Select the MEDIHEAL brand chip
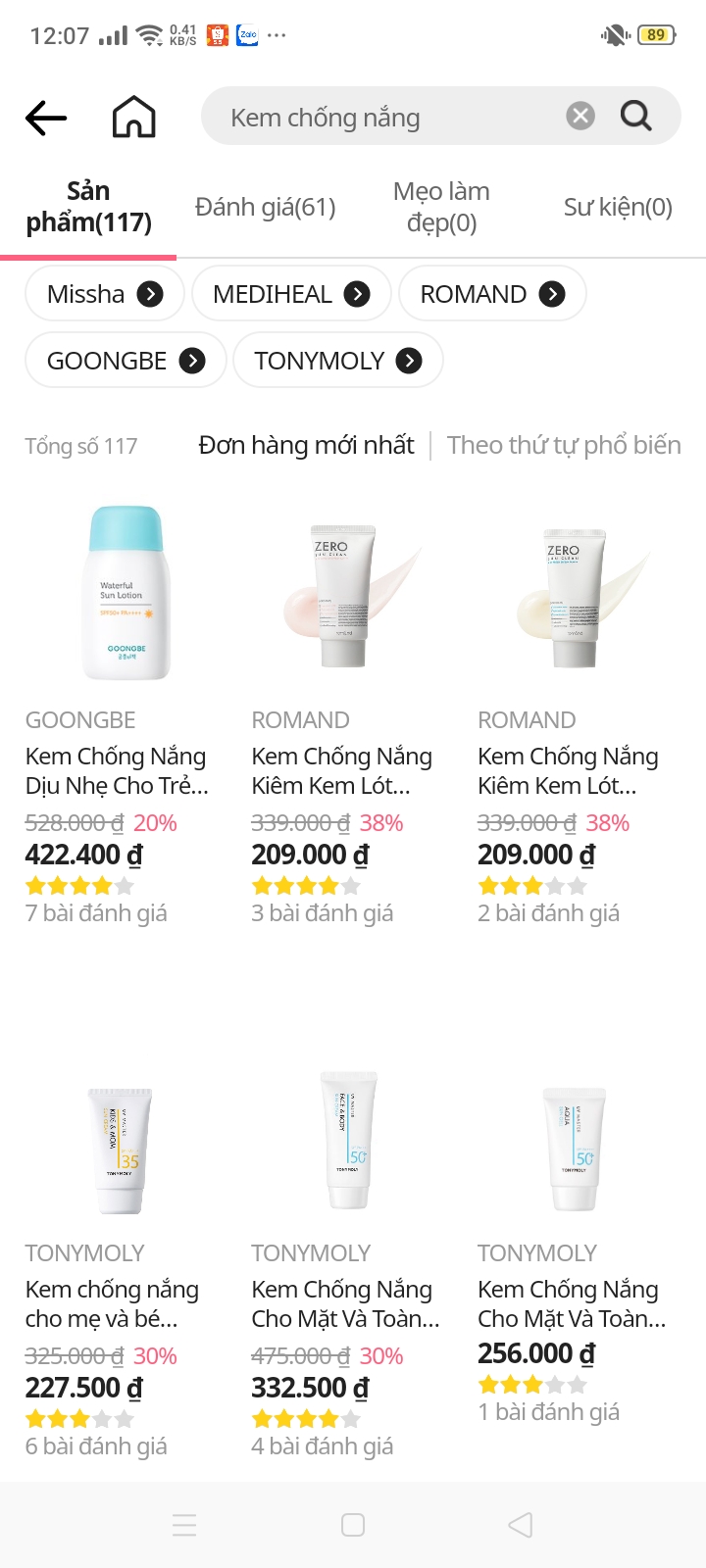 pyautogui.click(x=291, y=294)
